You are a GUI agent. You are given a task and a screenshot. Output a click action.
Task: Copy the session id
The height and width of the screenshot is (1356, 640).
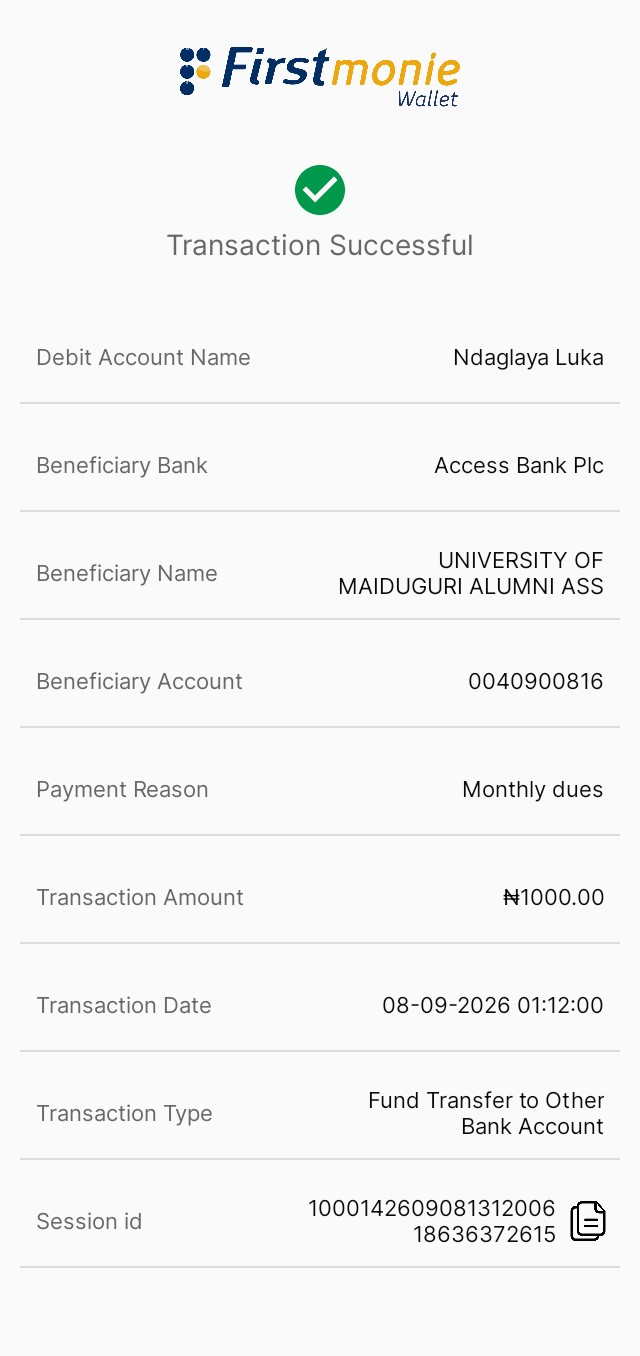(588, 1221)
